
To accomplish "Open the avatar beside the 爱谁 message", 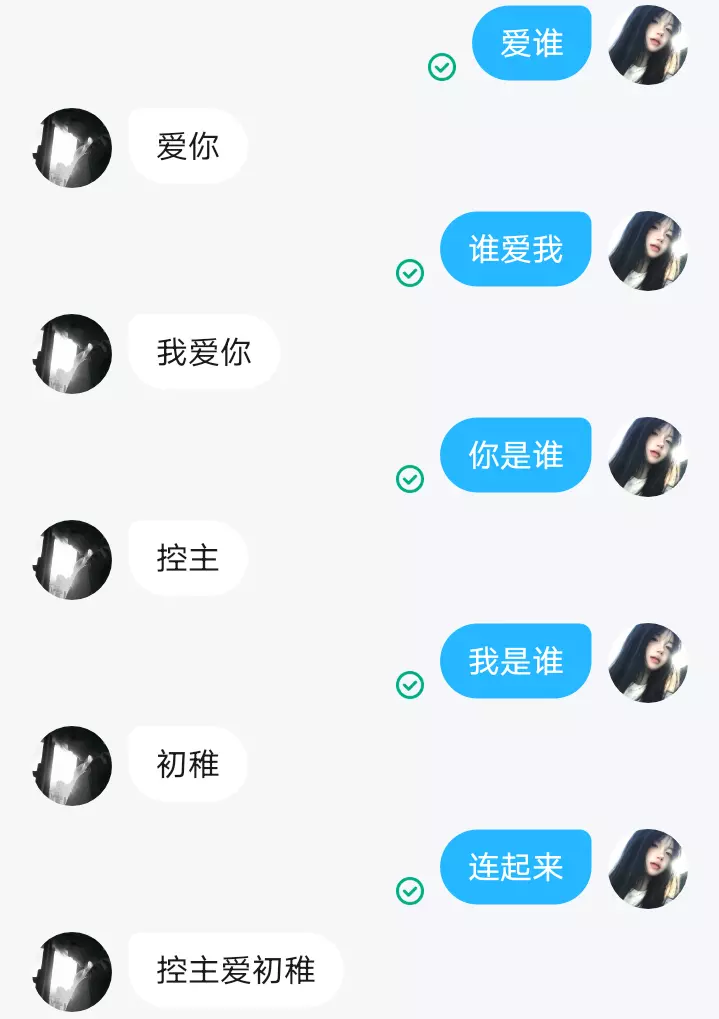I will coord(648,45).
